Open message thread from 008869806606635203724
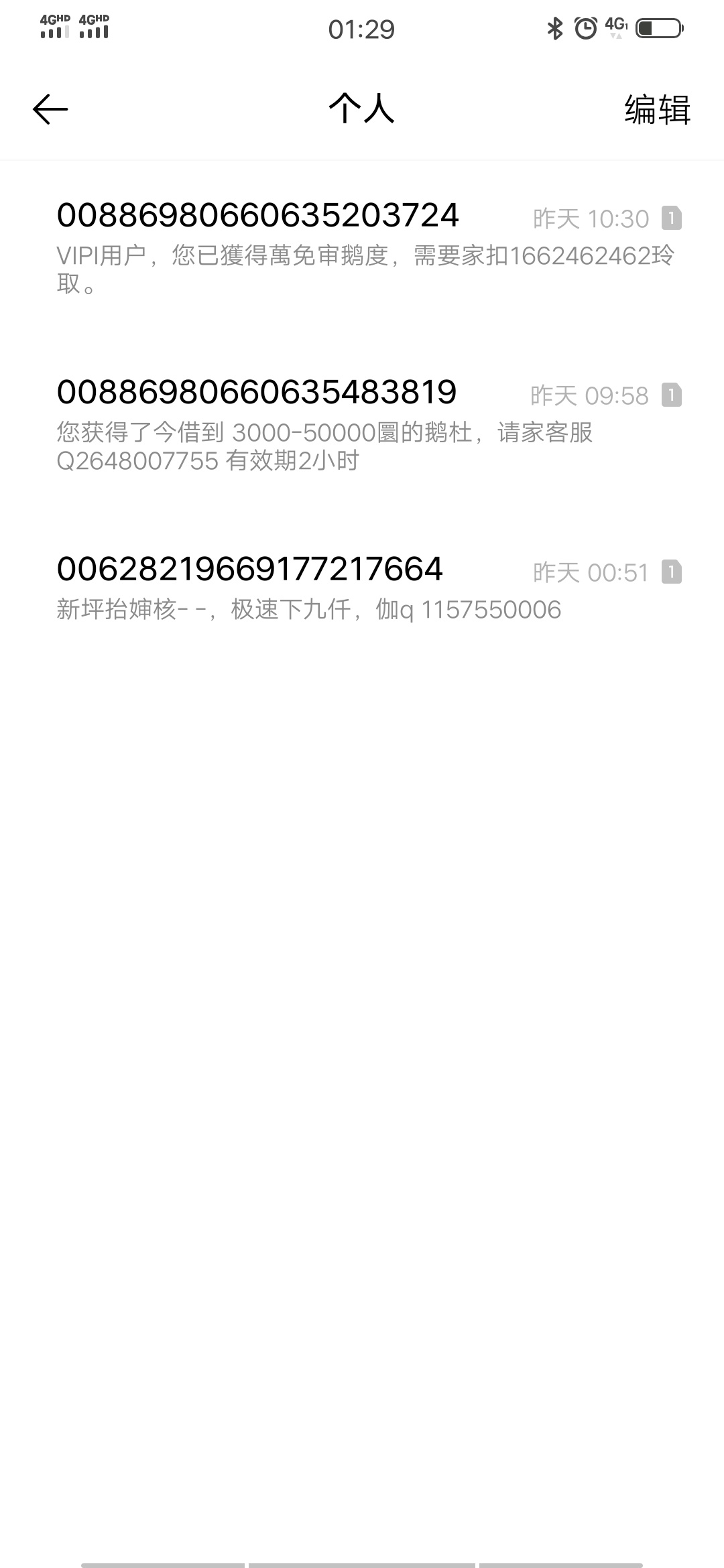This screenshot has width=724, height=1568. [362, 249]
